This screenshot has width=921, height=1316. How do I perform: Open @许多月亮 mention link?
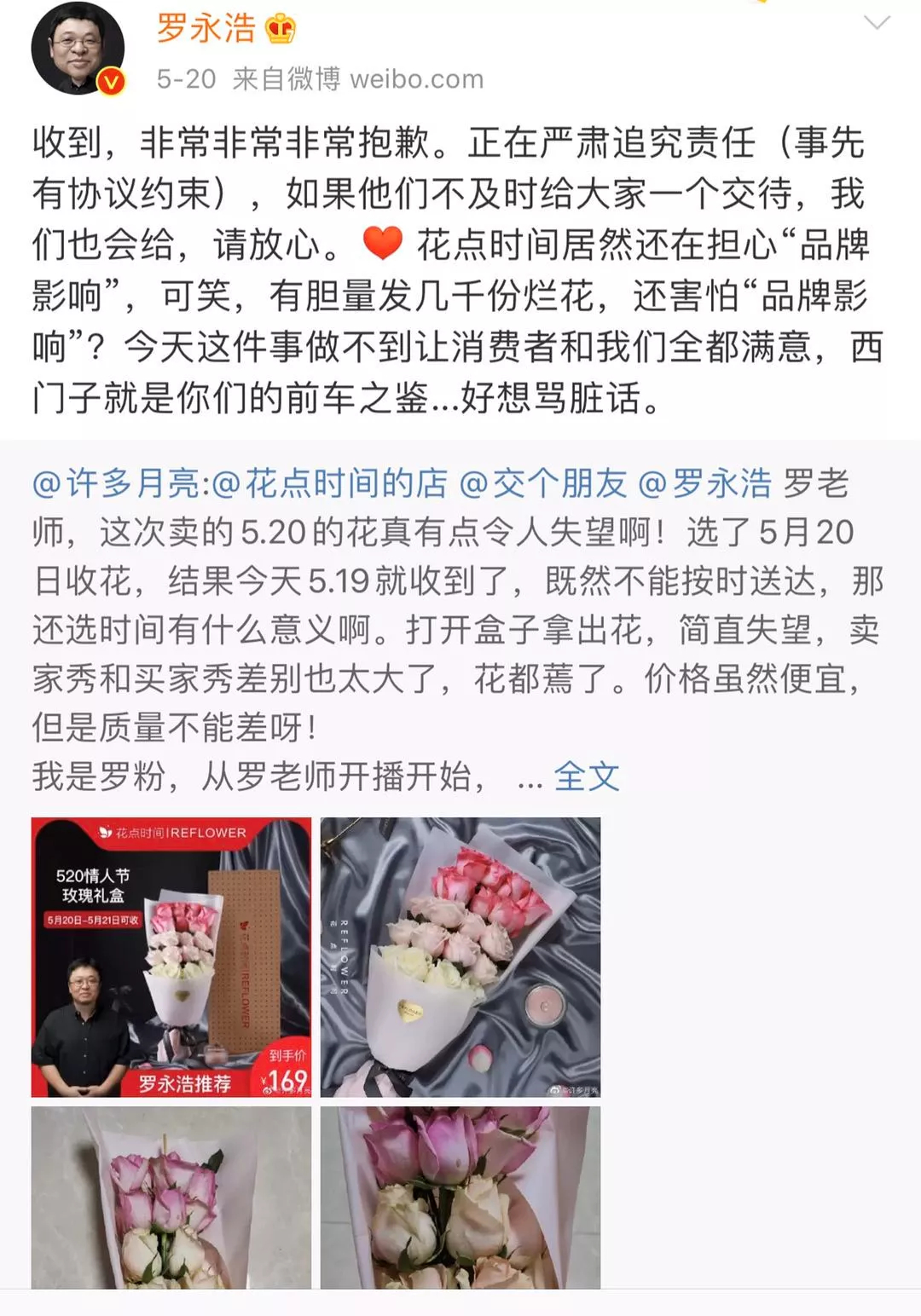click(116, 484)
